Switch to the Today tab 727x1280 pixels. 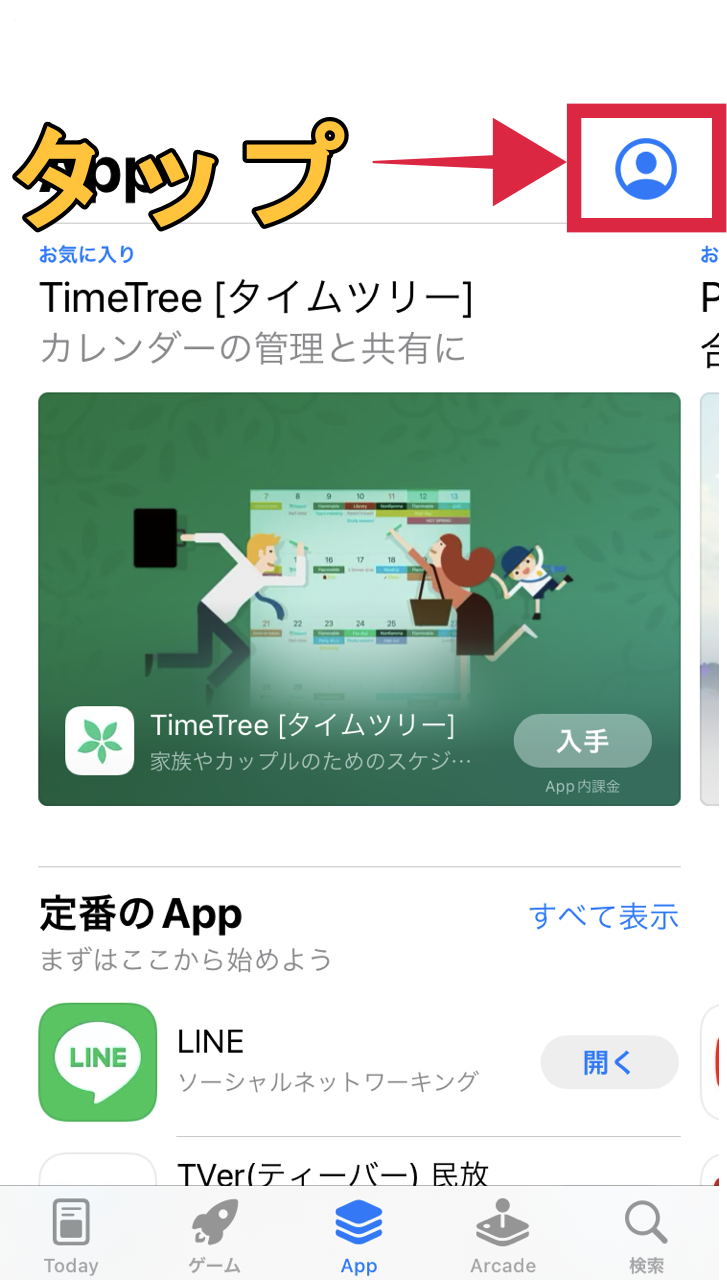71,1236
